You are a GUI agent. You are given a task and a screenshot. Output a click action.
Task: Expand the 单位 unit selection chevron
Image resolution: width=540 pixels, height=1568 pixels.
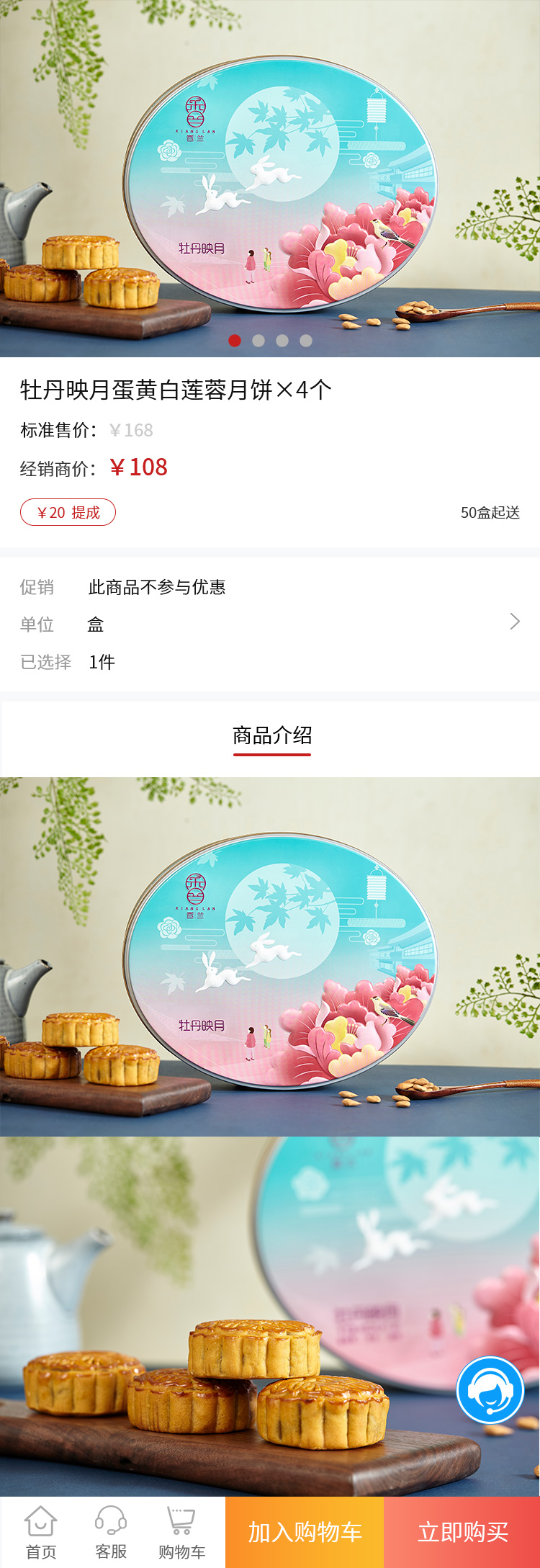pyautogui.click(x=514, y=622)
